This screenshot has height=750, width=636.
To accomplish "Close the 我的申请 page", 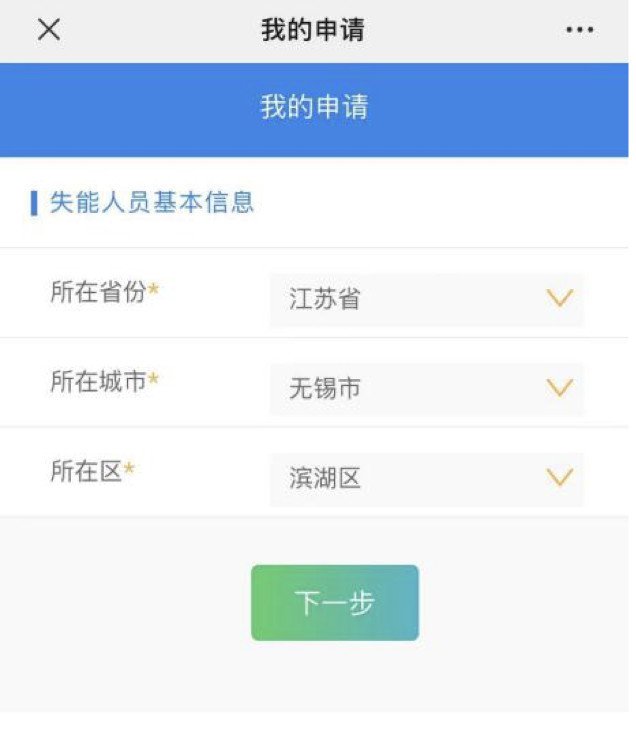I will (x=49, y=30).
